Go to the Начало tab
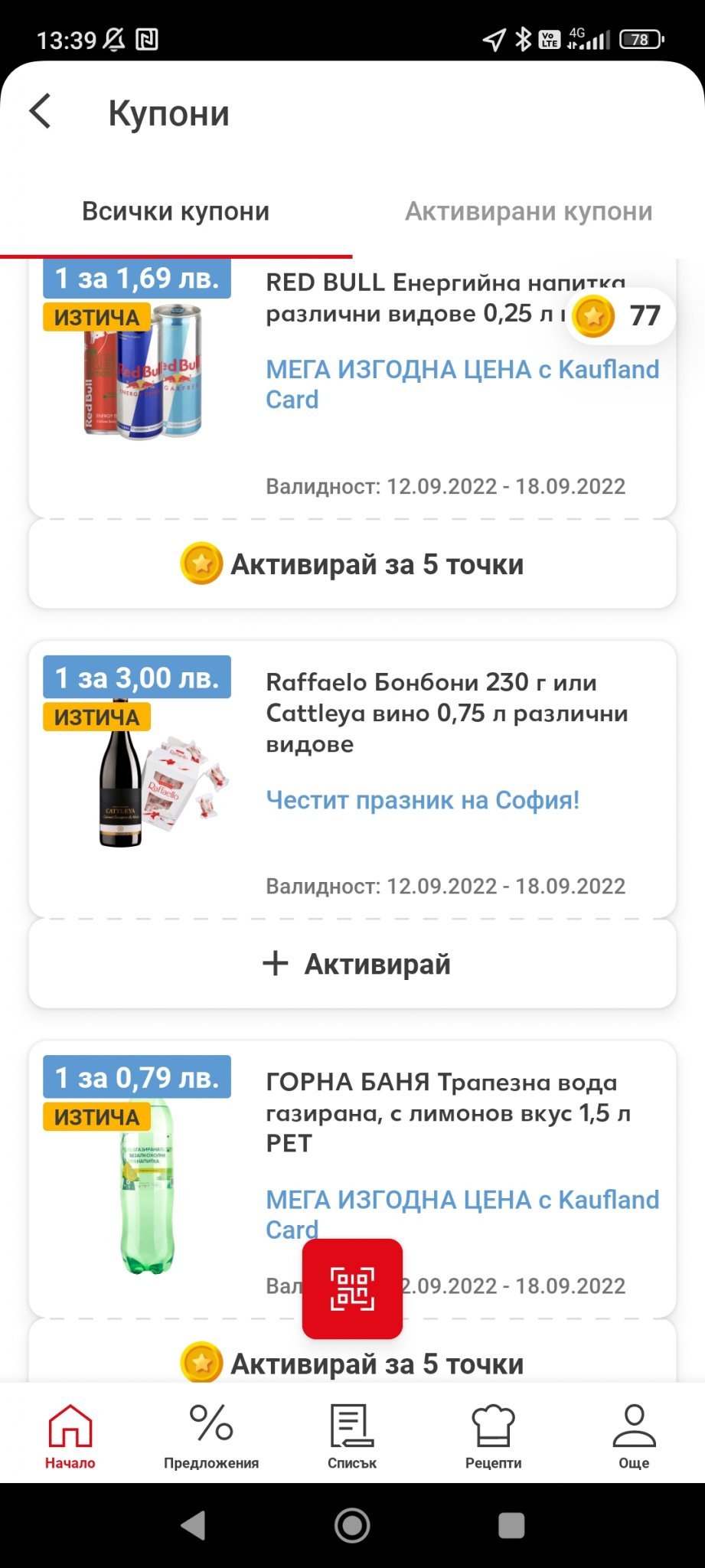 tap(70, 1436)
